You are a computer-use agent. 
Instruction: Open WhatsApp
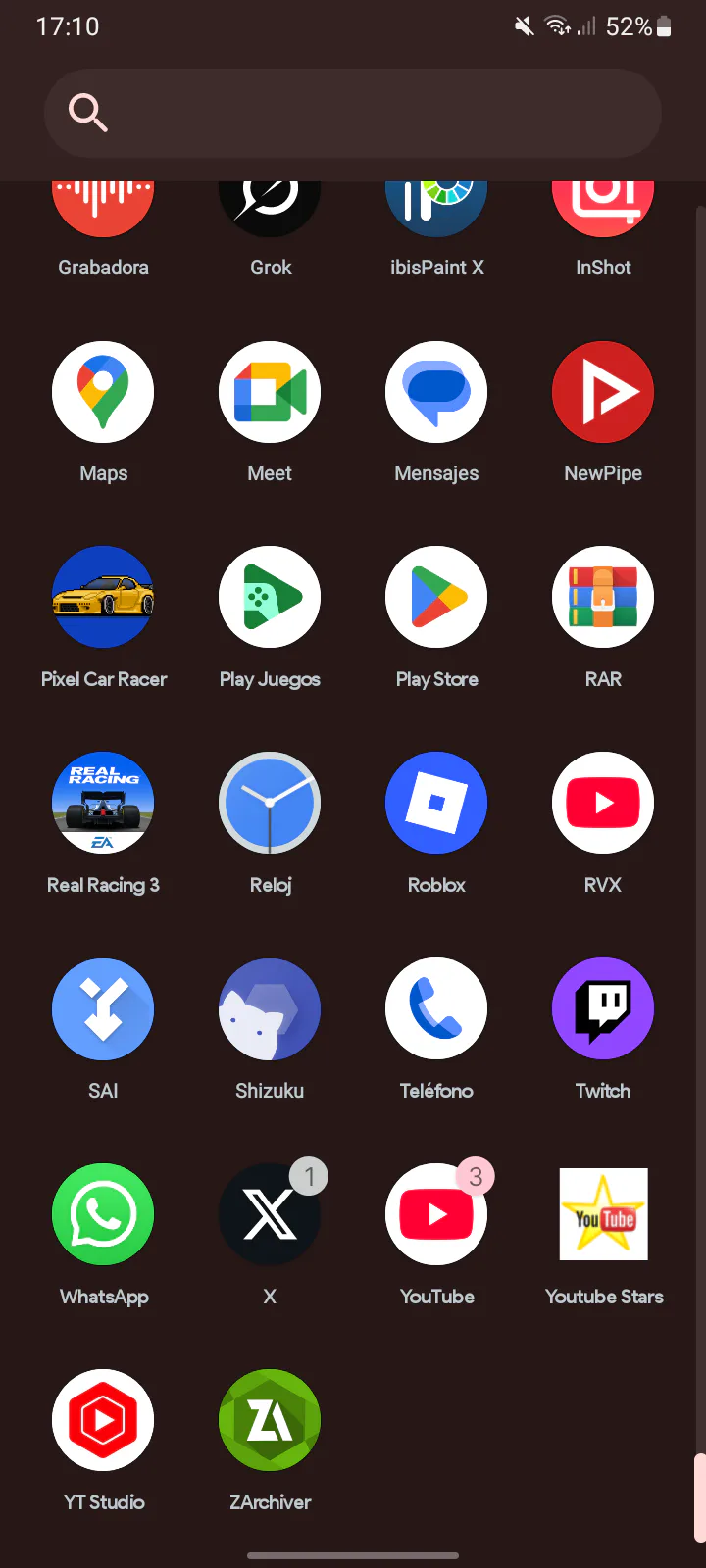pos(103,1215)
